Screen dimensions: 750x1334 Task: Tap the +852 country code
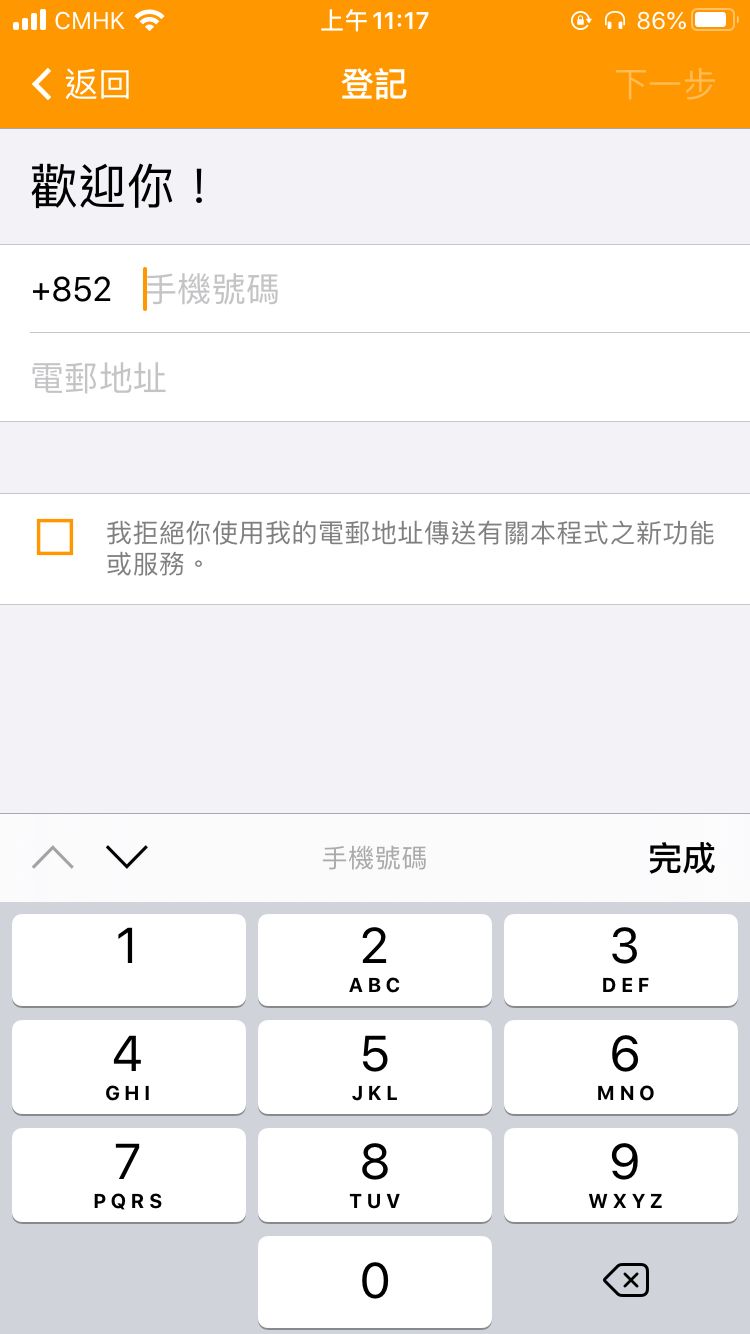coord(72,290)
